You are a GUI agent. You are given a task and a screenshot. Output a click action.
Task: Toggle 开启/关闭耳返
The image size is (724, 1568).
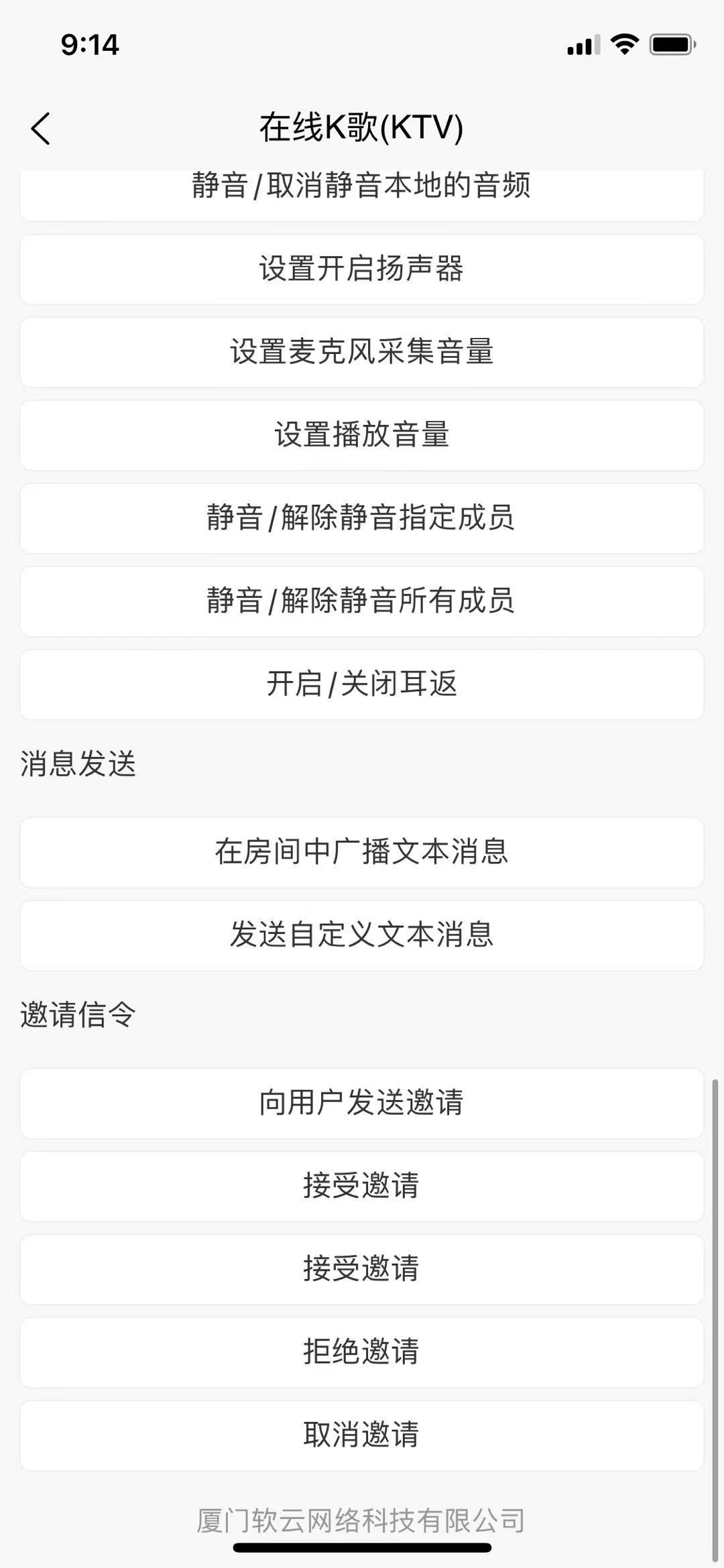361,684
